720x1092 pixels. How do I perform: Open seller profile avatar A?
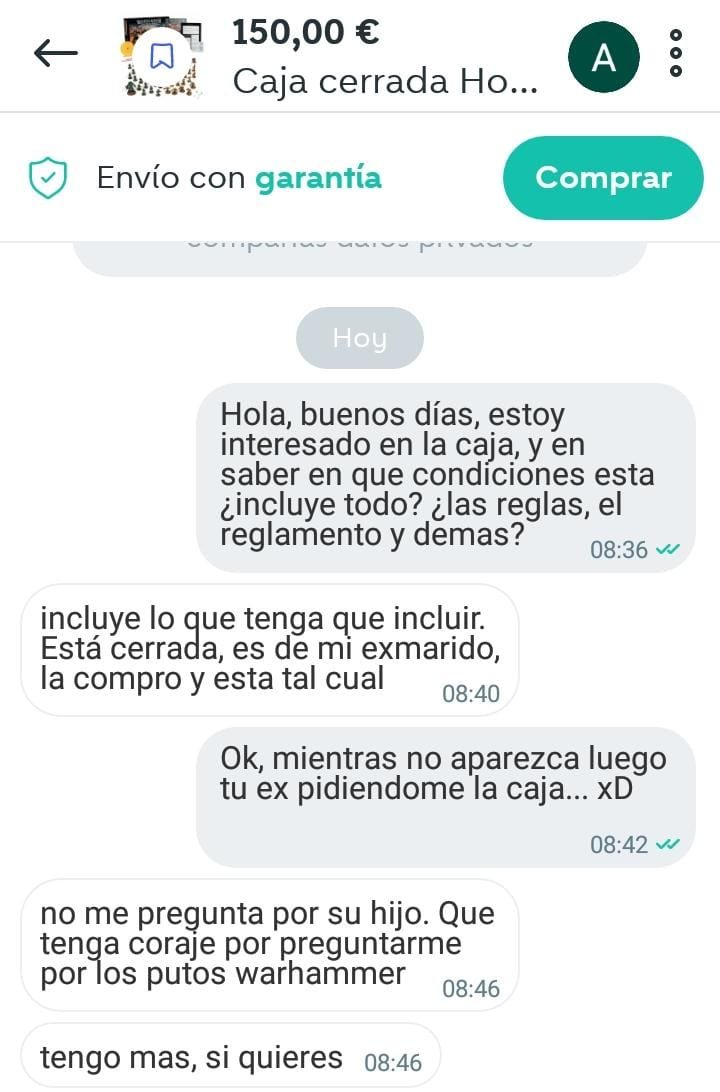click(x=603, y=58)
